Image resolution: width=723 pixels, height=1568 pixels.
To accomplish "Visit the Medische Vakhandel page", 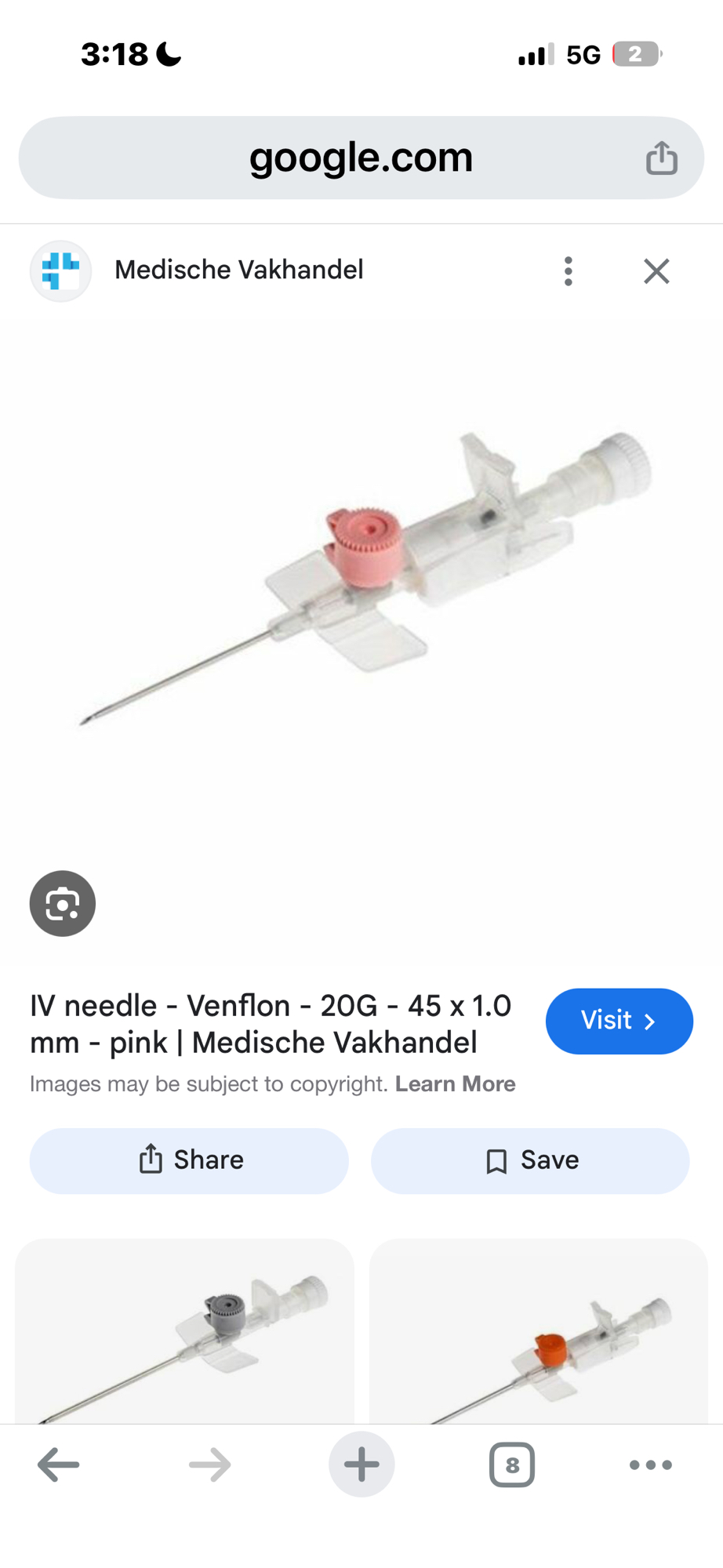I will pyautogui.click(x=619, y=1021).
